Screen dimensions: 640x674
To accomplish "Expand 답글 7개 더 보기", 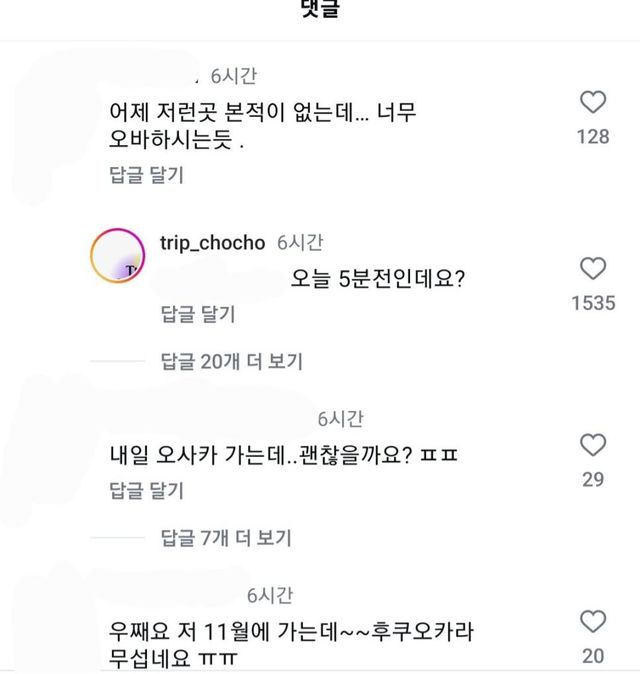I will tap(226, 537).
